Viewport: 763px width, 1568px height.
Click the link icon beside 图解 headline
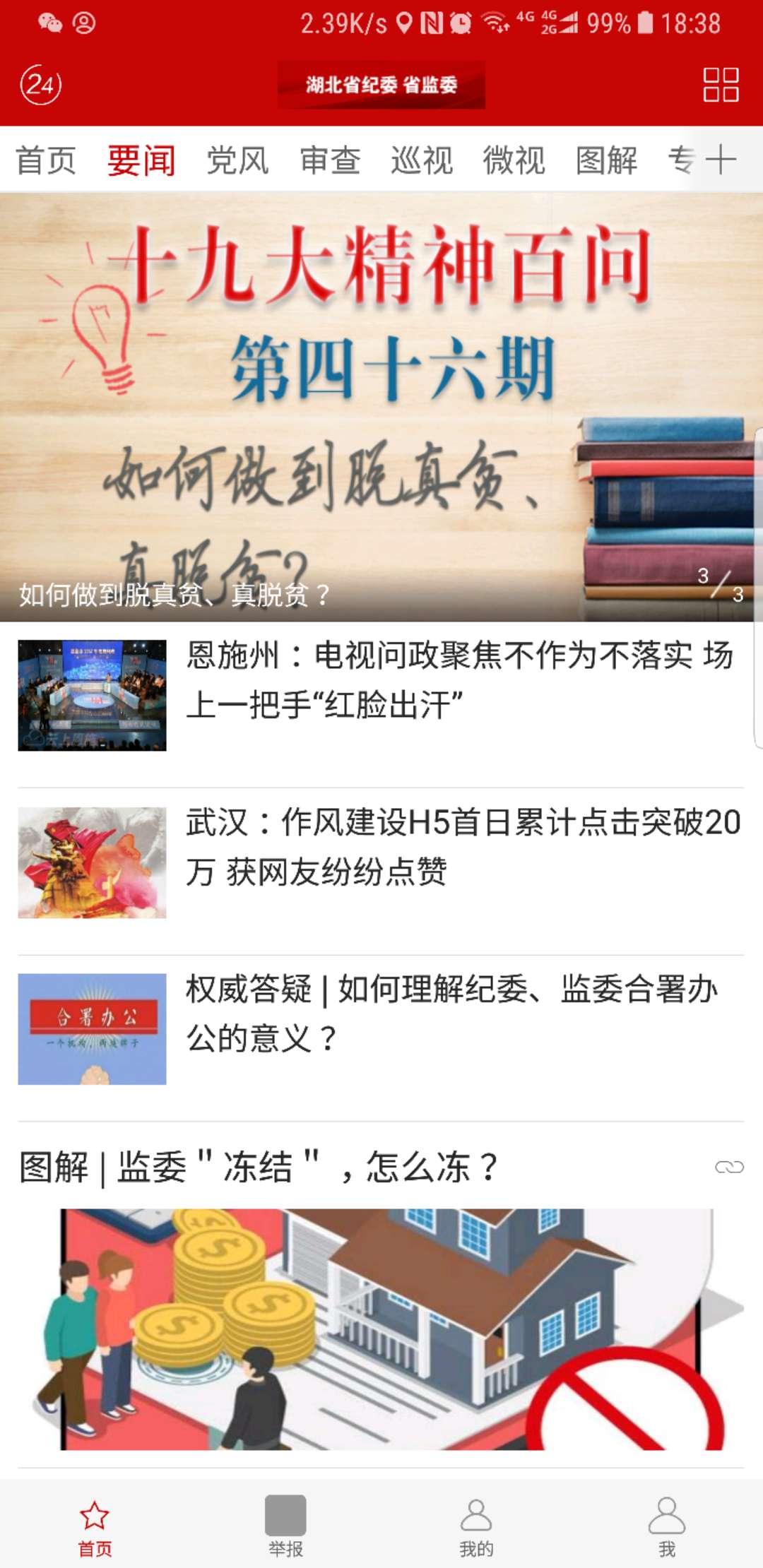point(729,1165)
